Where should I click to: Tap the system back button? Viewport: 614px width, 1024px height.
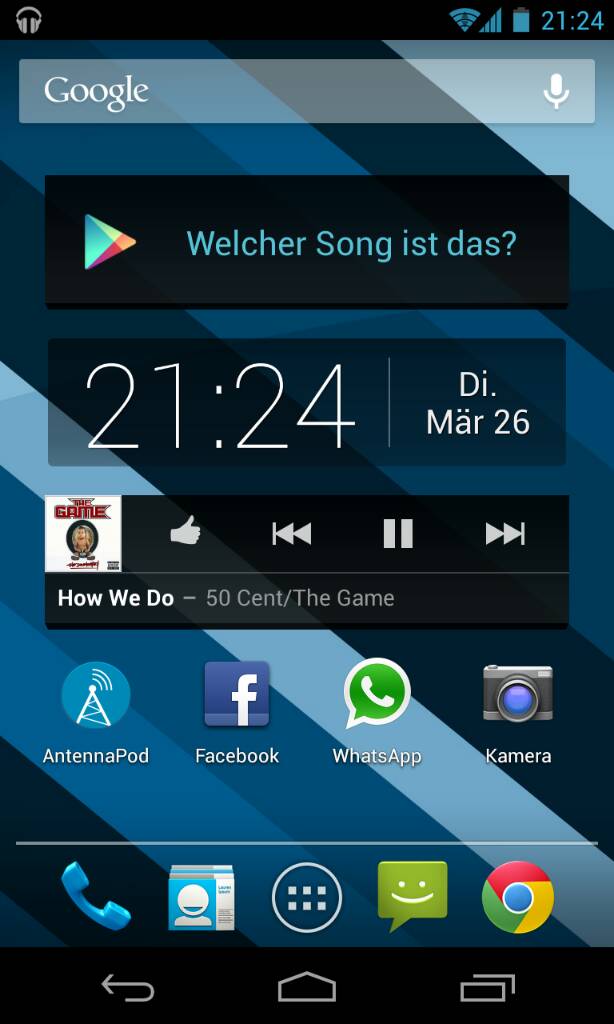tap(128, 987)
